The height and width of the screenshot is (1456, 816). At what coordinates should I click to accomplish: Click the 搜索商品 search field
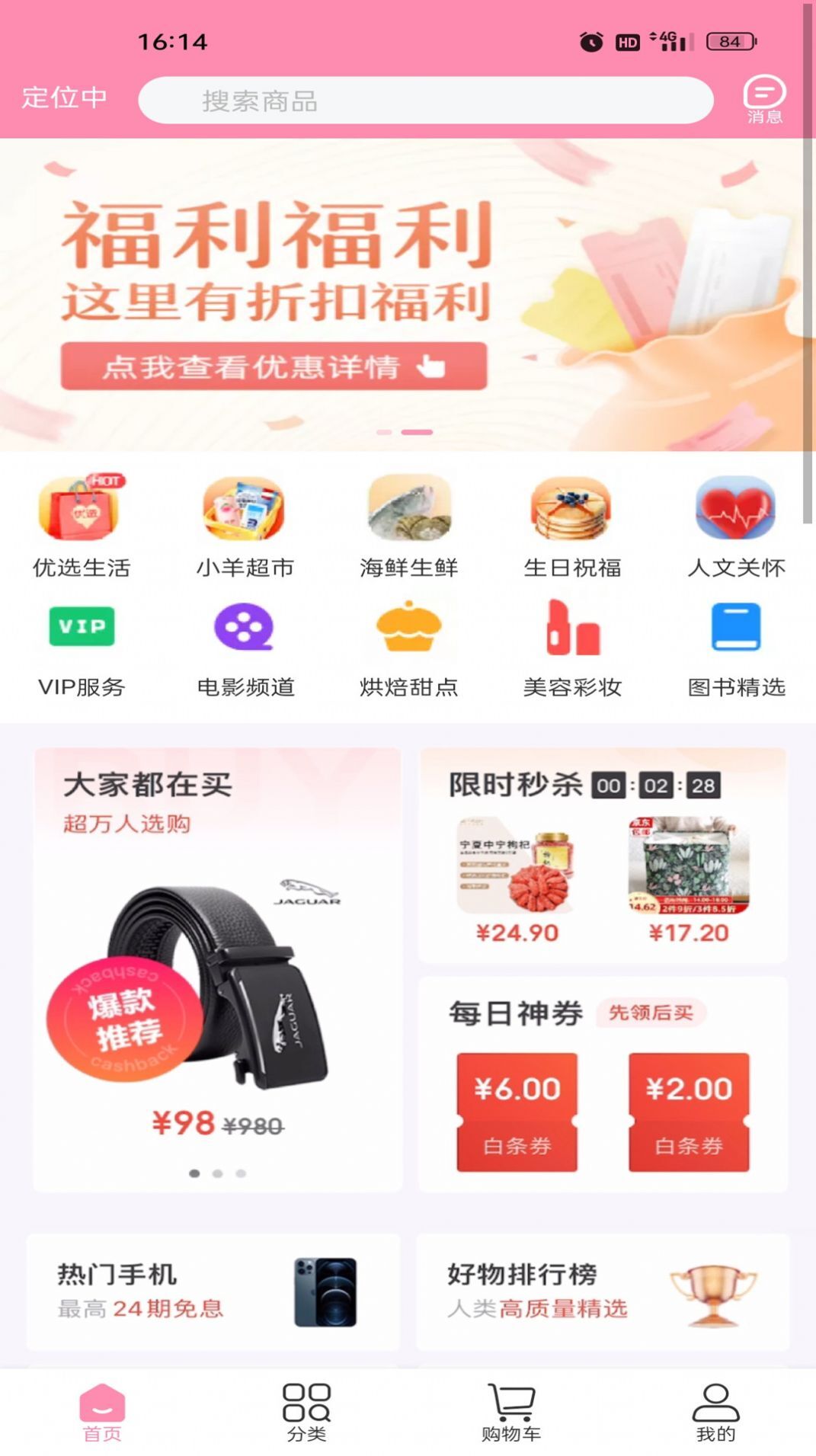click(x=425, y=100)
